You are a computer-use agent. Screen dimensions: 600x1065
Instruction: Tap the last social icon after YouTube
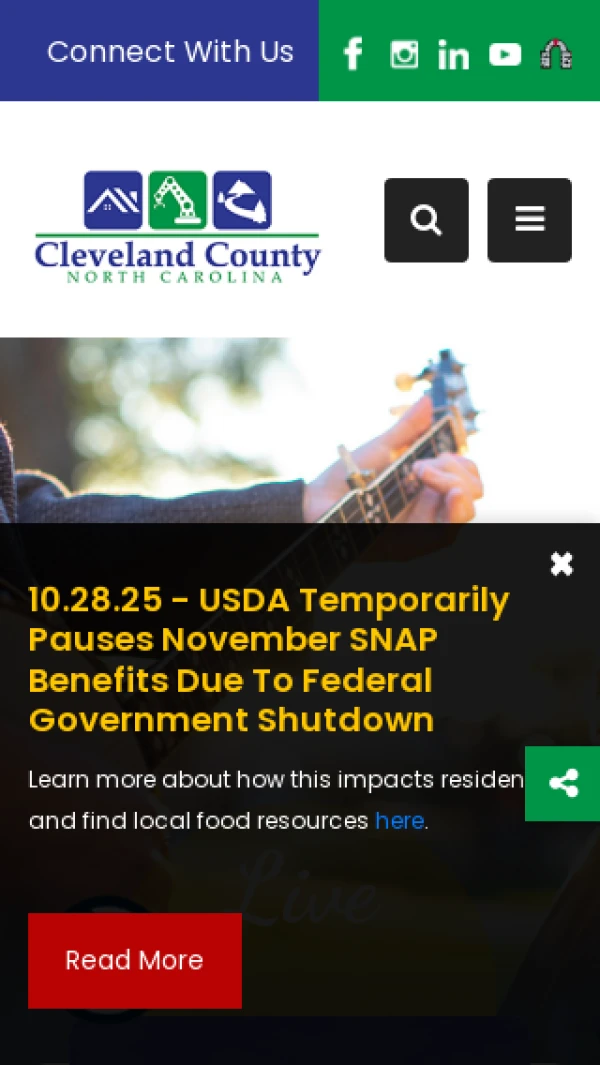point(556,54)
